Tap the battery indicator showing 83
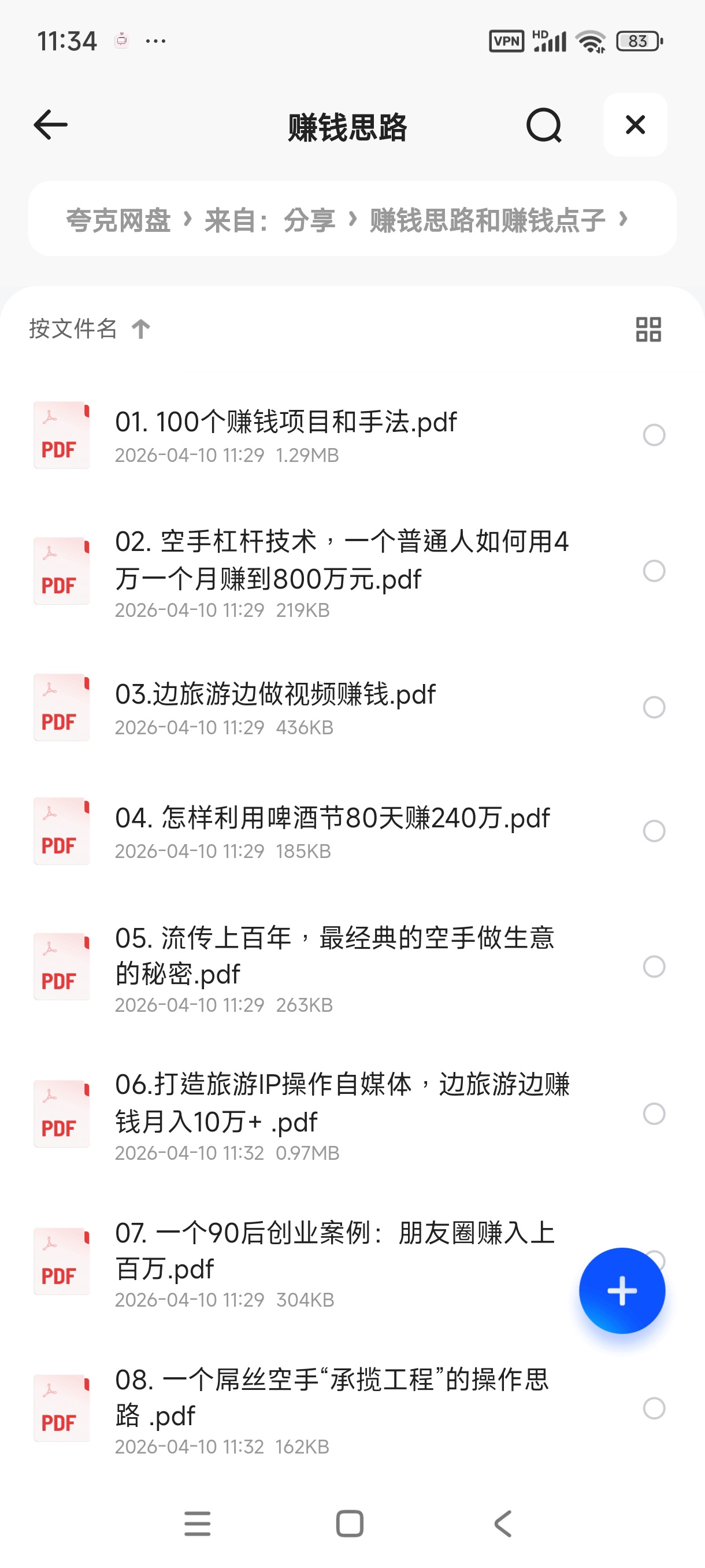 (x=639, y=40)
